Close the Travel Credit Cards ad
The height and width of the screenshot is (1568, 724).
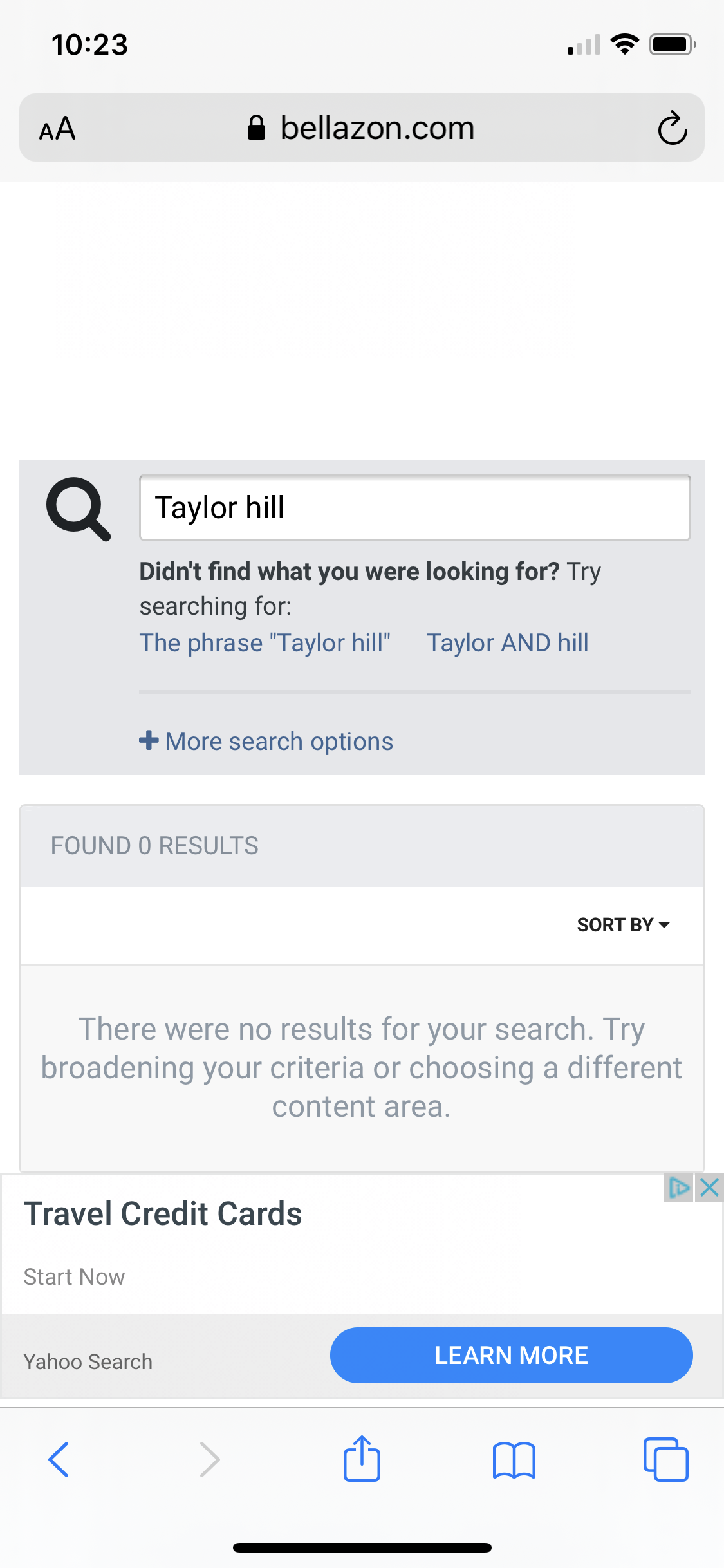coord(709,1187)
